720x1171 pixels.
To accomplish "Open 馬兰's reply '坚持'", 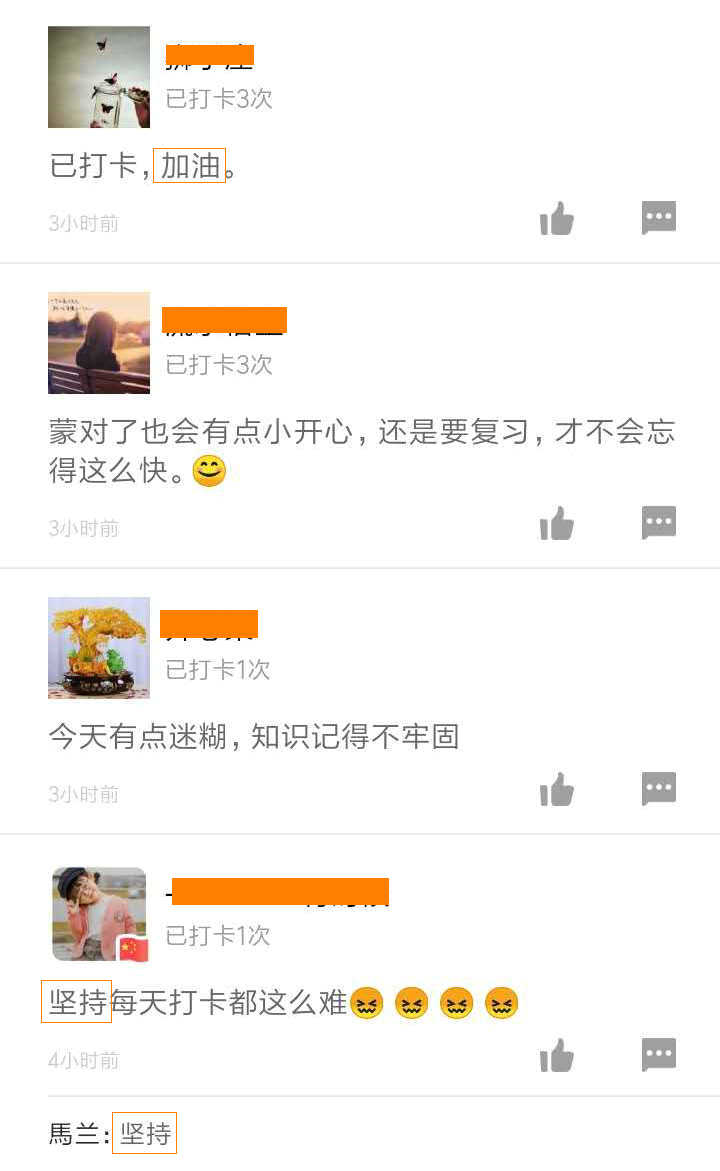I will (144, 1133).
